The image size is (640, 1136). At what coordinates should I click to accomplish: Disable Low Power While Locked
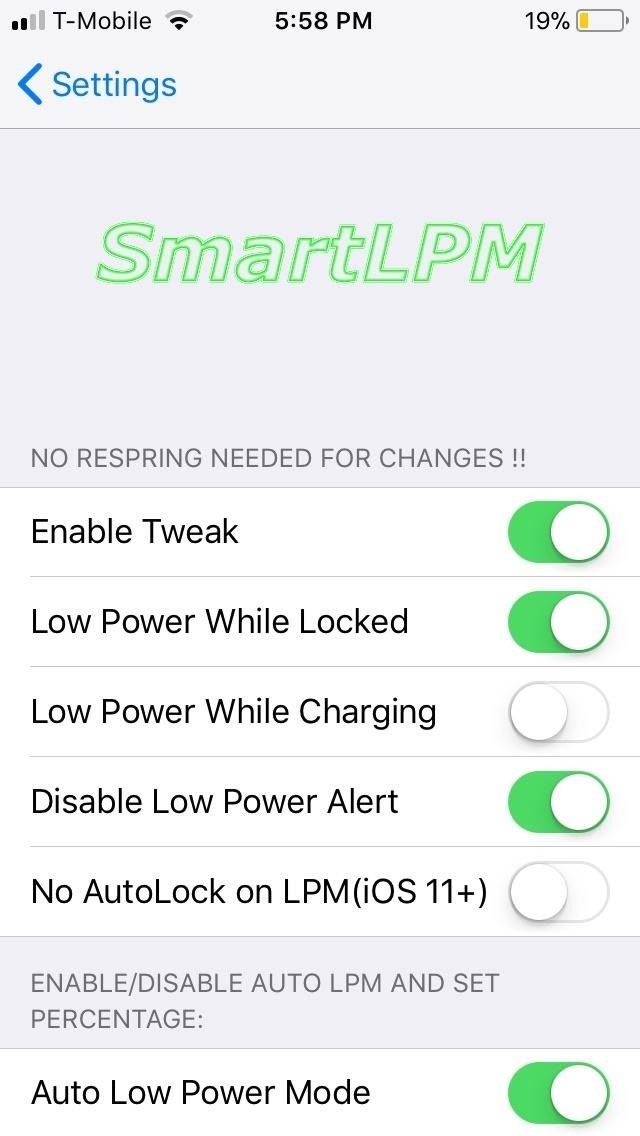[558, 622]
